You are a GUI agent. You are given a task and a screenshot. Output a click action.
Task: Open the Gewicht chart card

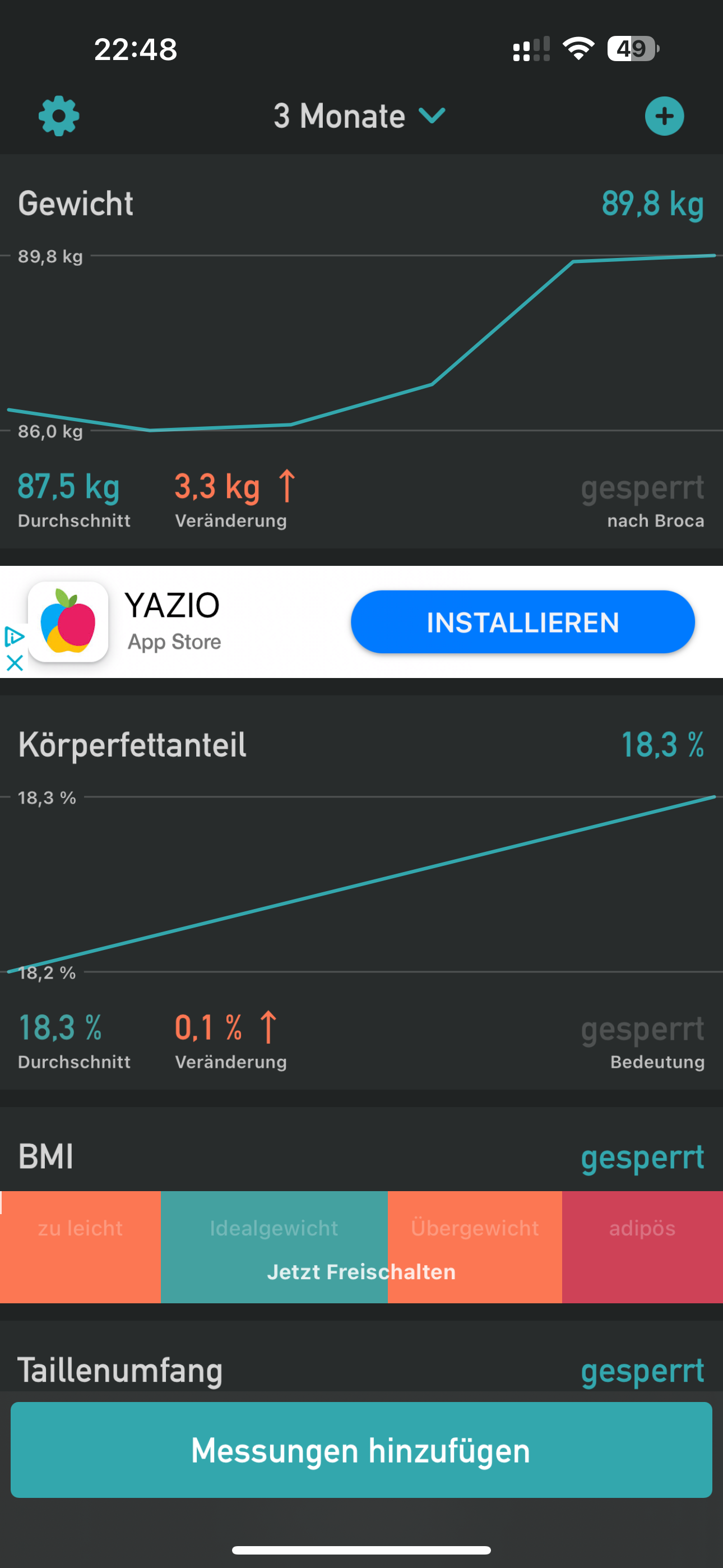click(361, 341)
